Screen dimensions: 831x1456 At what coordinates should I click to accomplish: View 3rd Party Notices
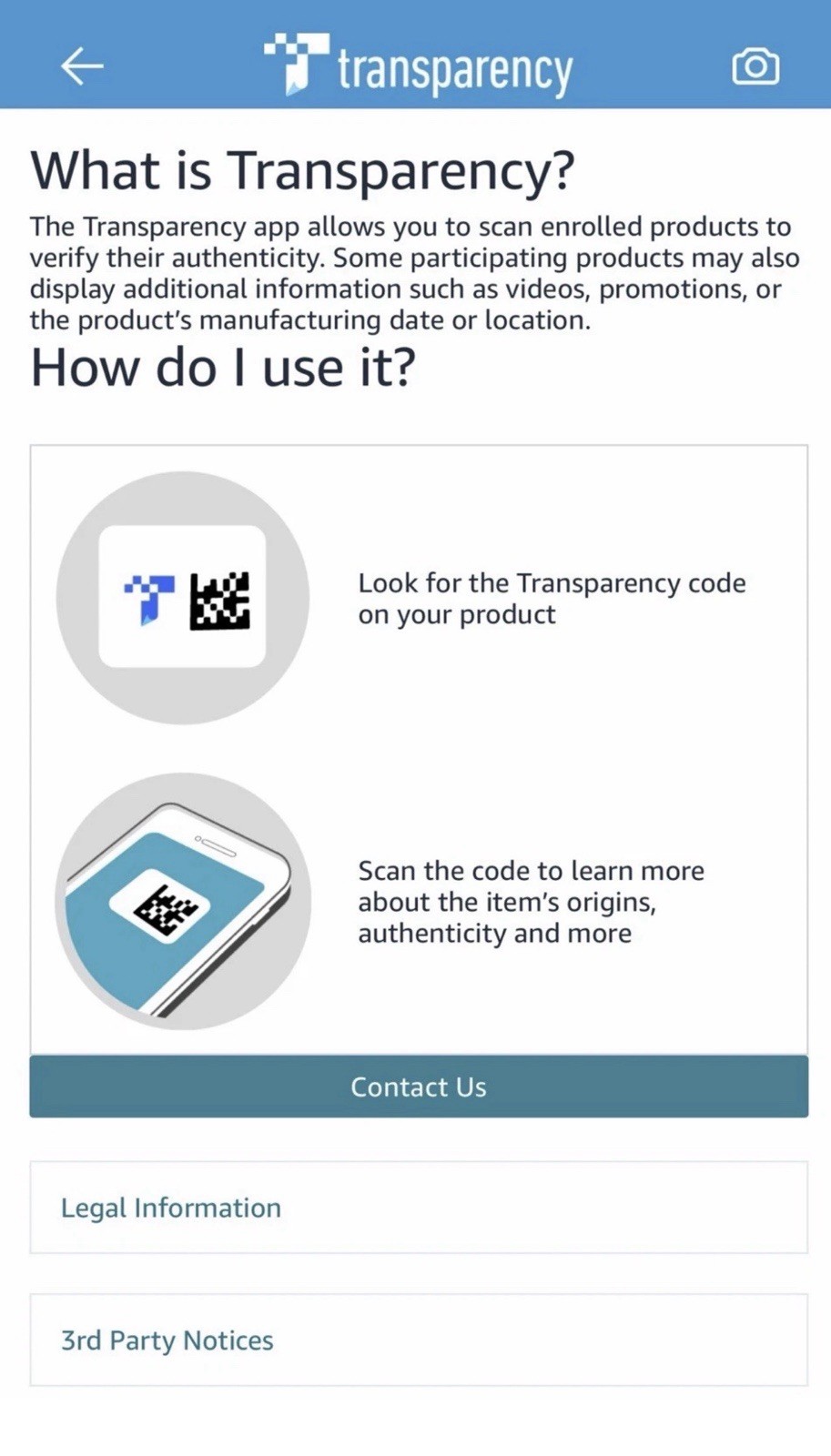click(x=419, y=1340)
